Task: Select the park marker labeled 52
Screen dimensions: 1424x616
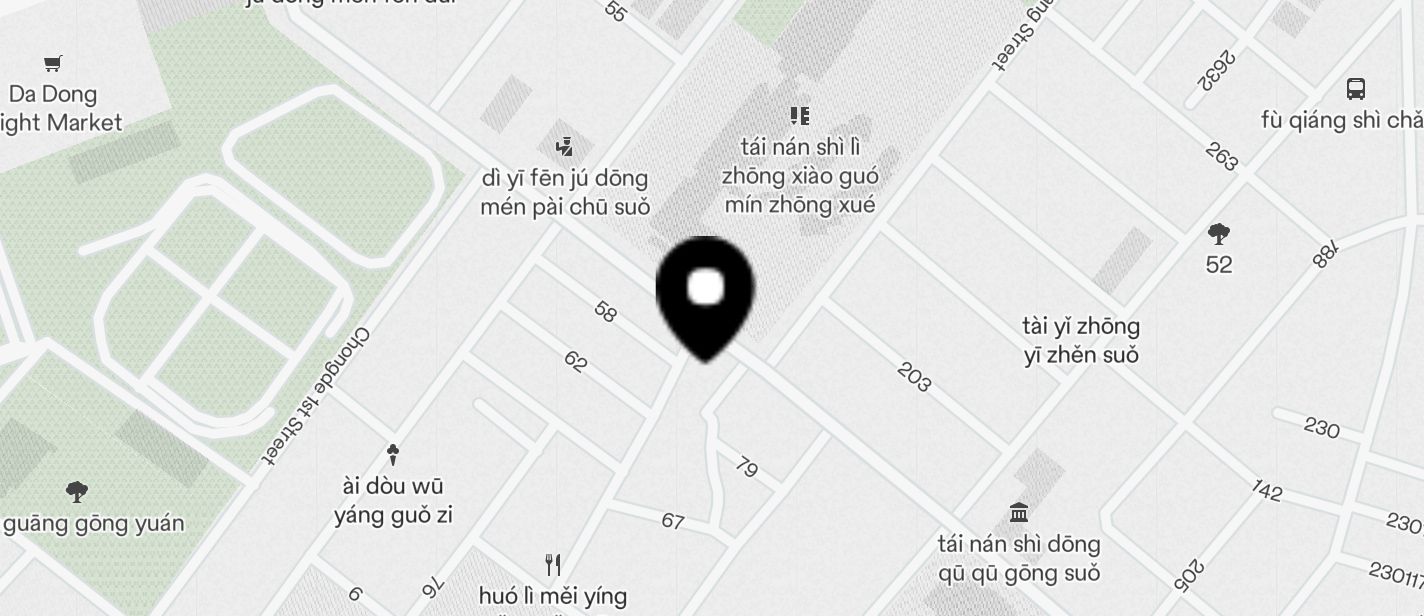Action: 1218,235
